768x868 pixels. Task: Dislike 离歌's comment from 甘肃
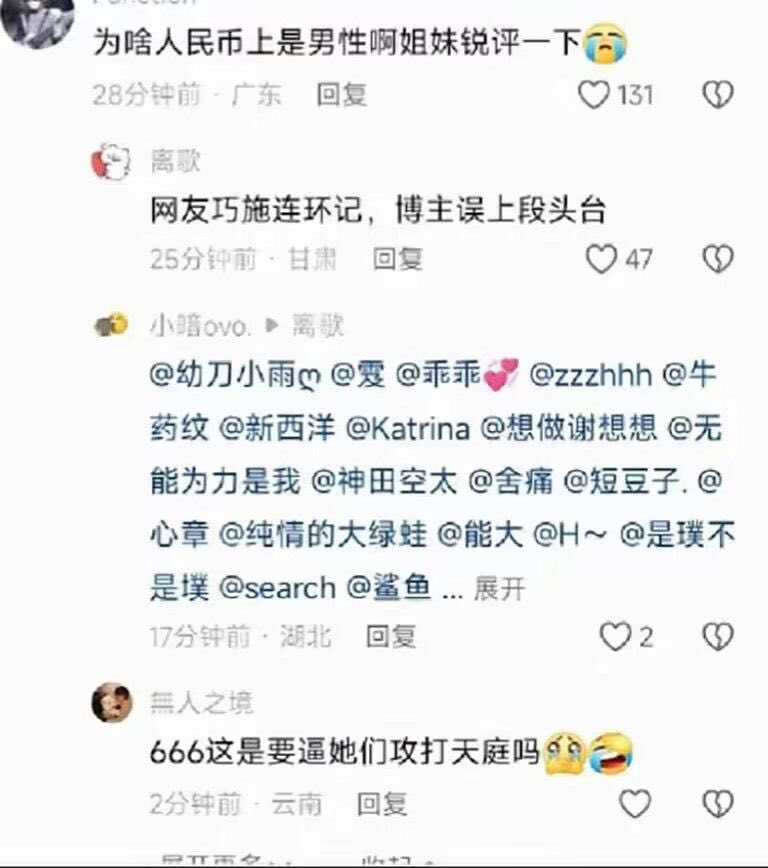tap(718, 260)
